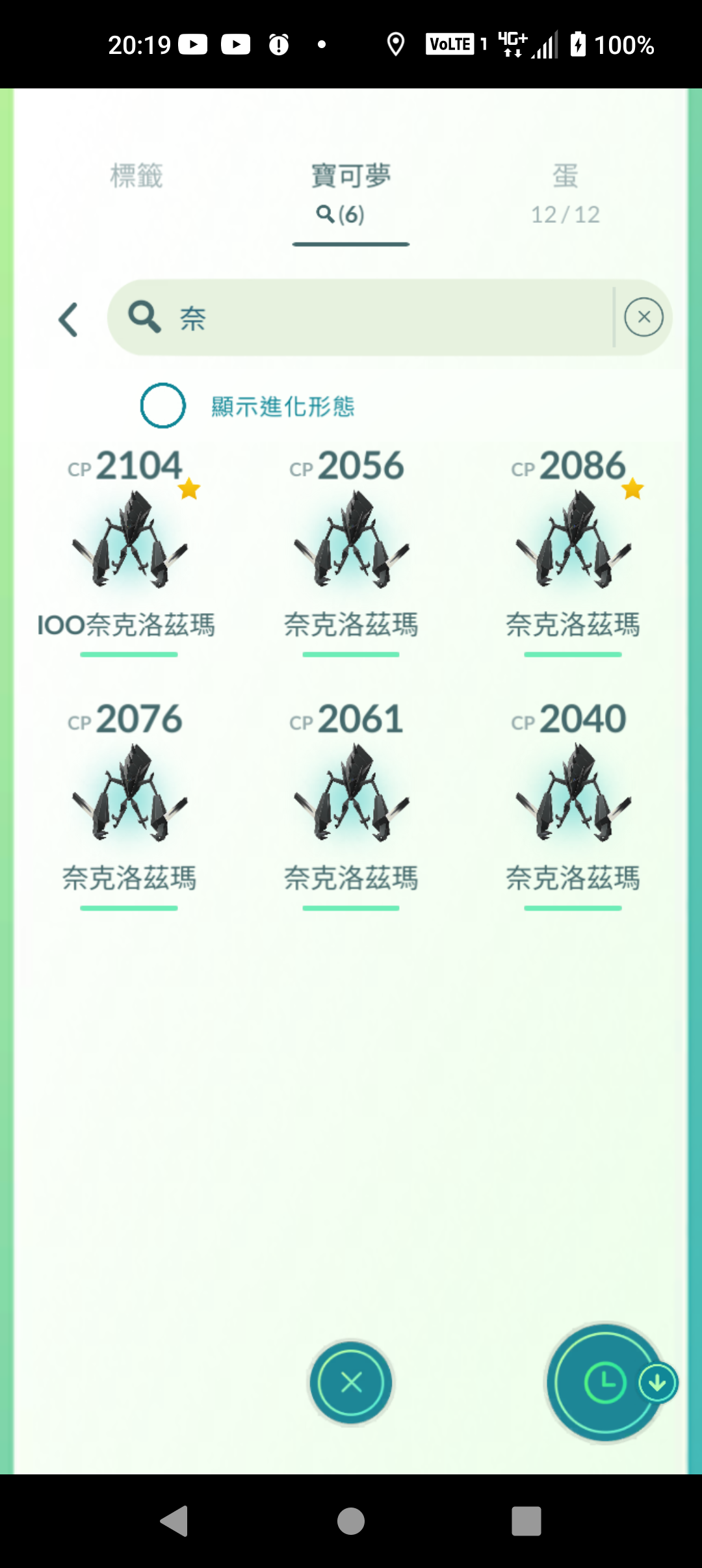The height and width of the screenshot is (1568, 702).
Task: Tap the system home button
Action: point(351,1521)
